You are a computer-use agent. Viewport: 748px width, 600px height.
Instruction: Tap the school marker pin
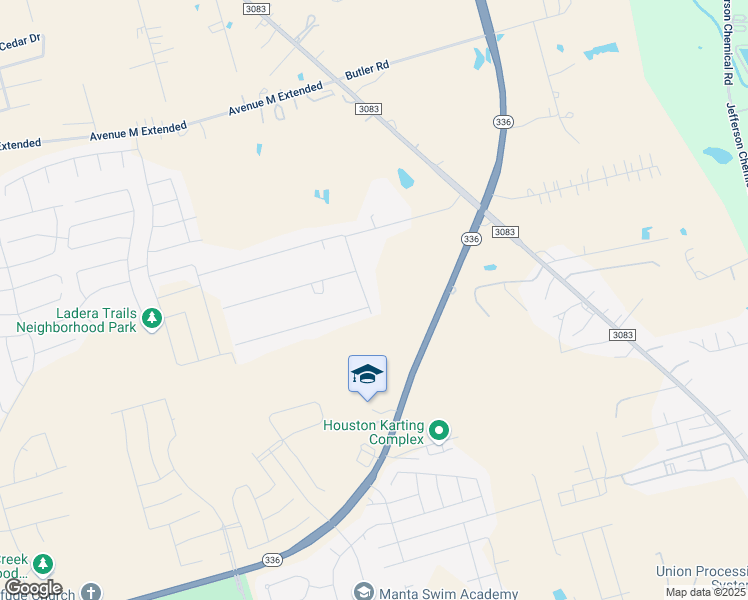[367, 375]
